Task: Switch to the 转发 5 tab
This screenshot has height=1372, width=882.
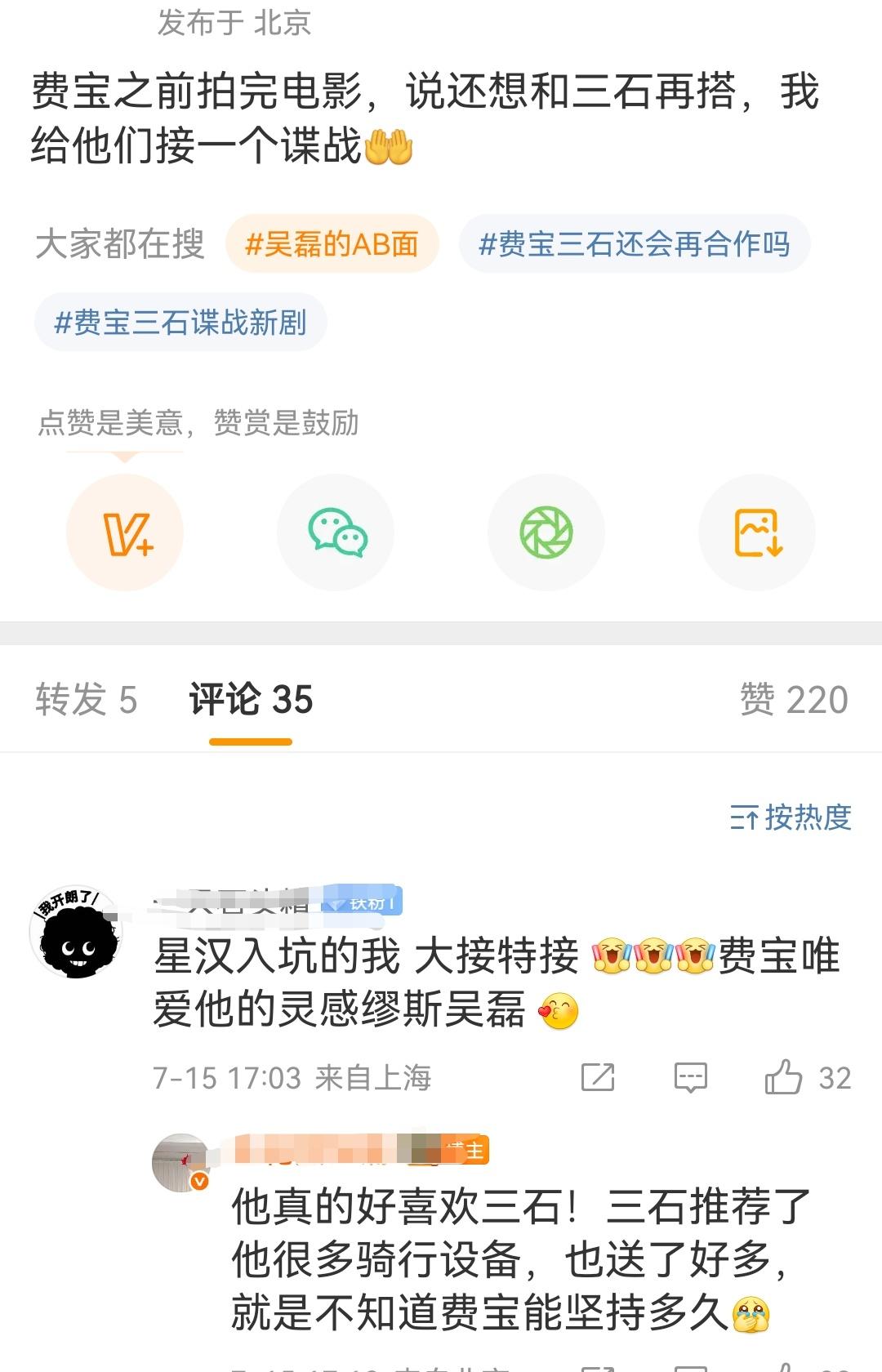Action: point(87,700)
